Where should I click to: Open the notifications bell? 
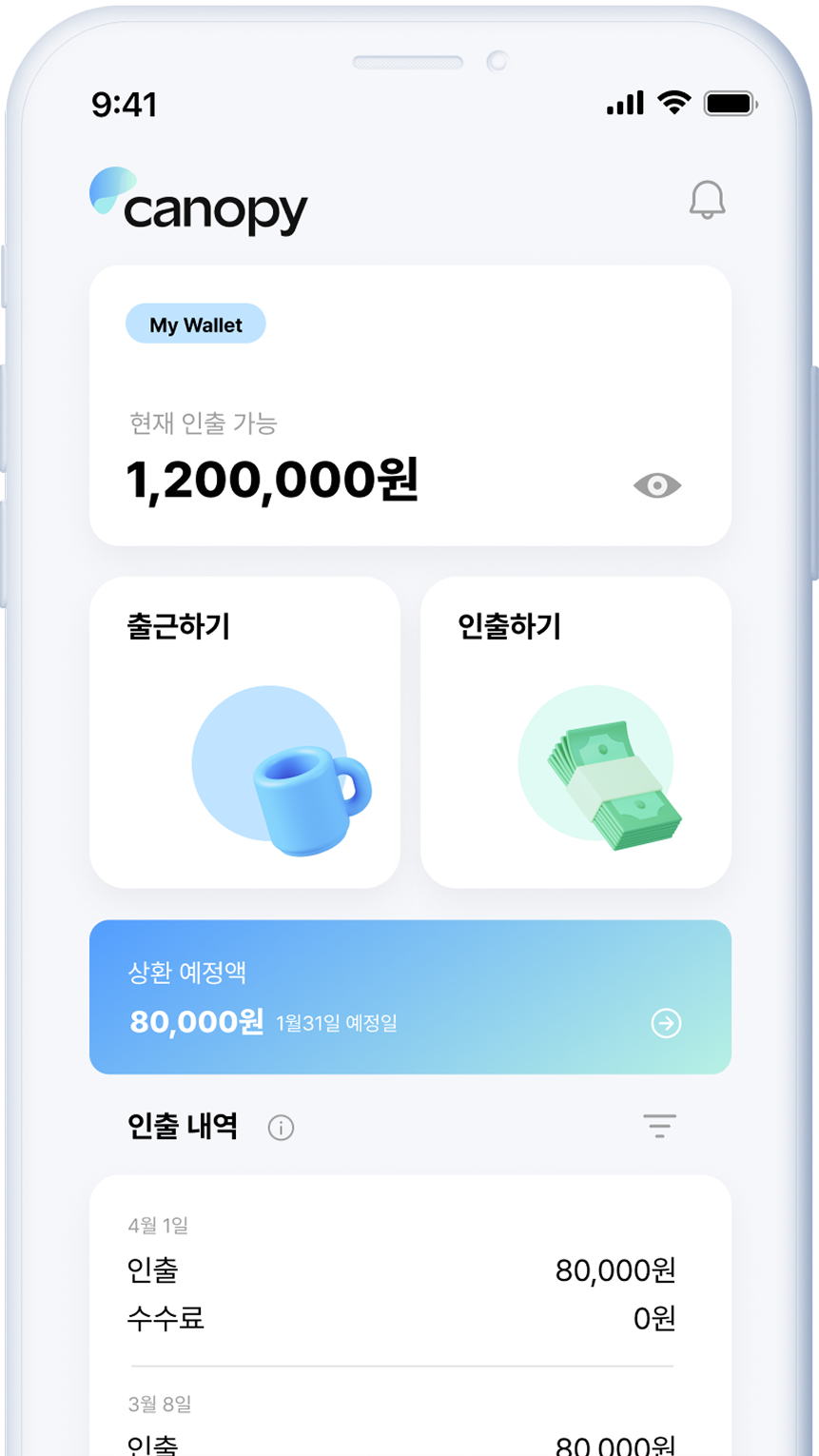click(x=707, y=200)
